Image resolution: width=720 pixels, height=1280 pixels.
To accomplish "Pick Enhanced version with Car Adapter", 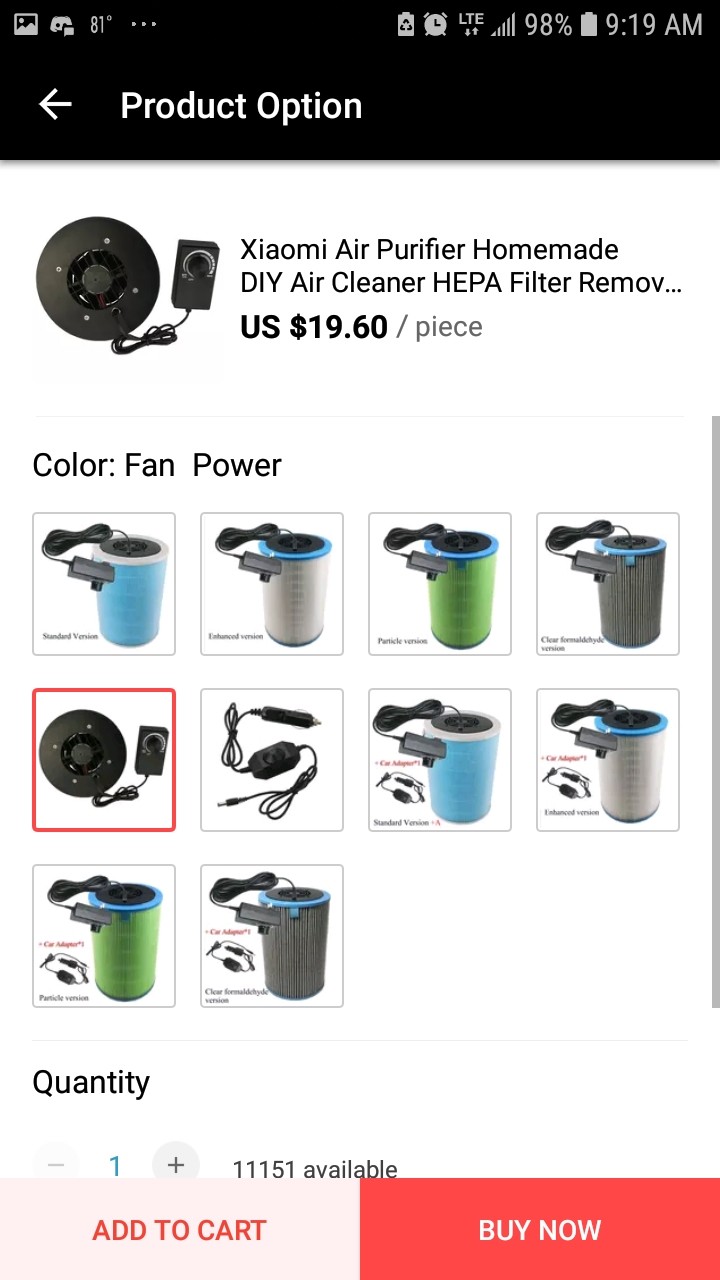I will 608,760.
